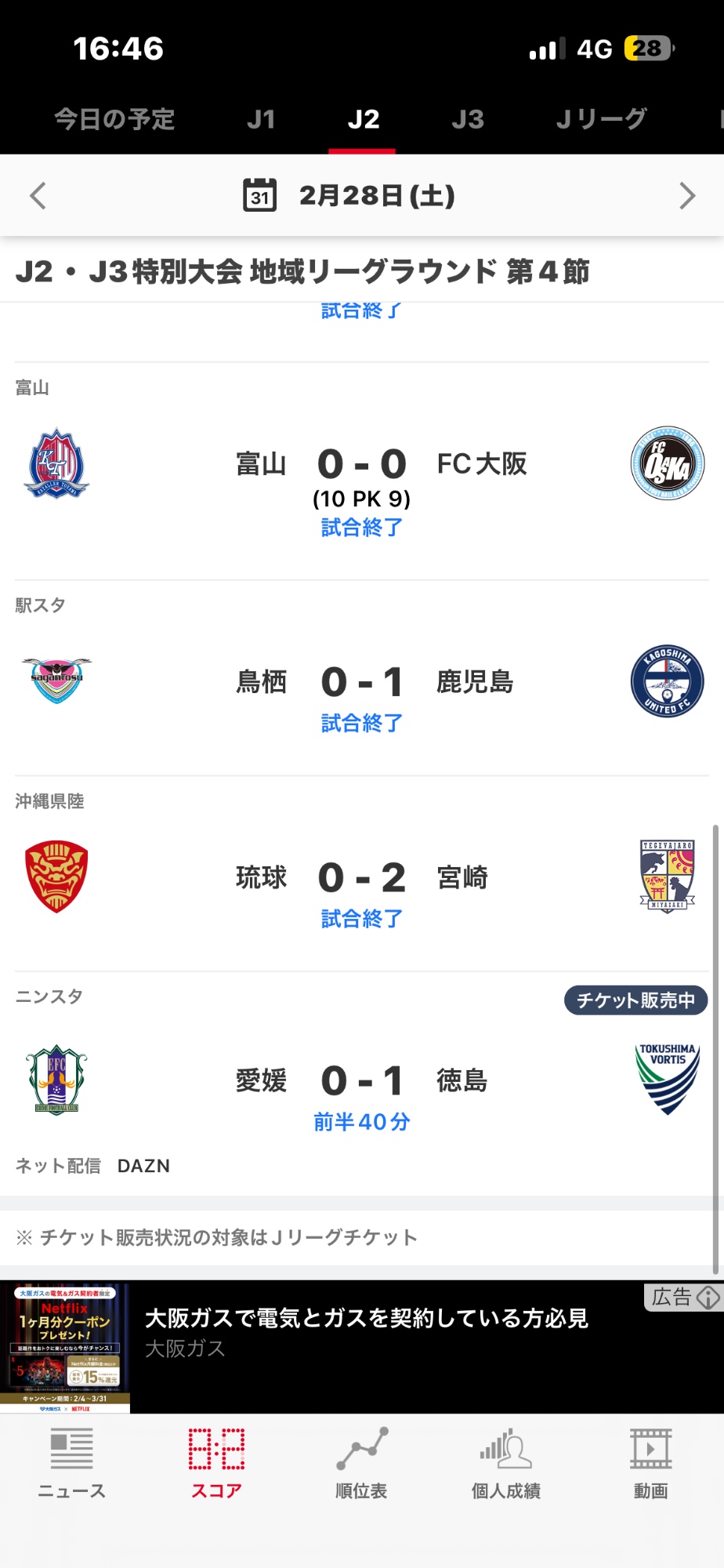The image size is (724, 1568).
Task: Open the ニュース tab
Action: click(x=71, y=1463)
